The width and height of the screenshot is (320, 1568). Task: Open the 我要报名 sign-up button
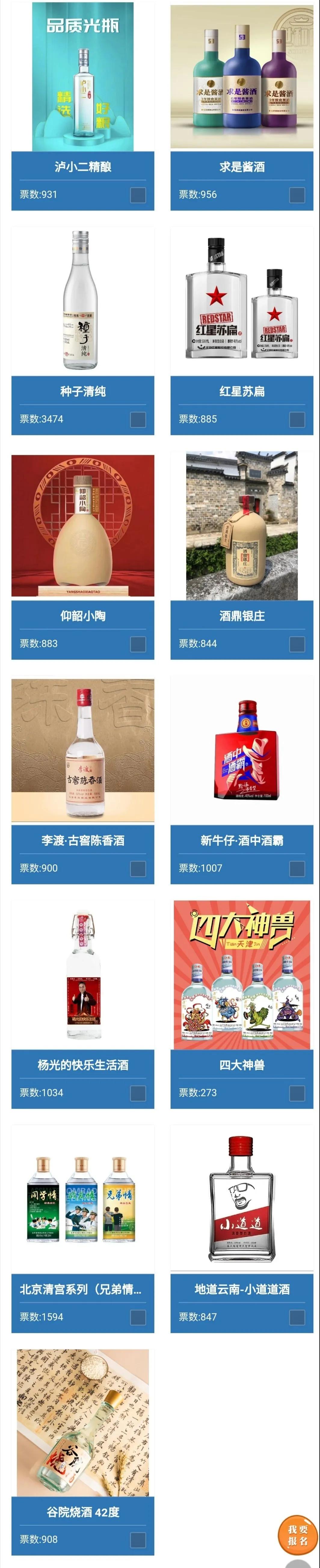297,1535
